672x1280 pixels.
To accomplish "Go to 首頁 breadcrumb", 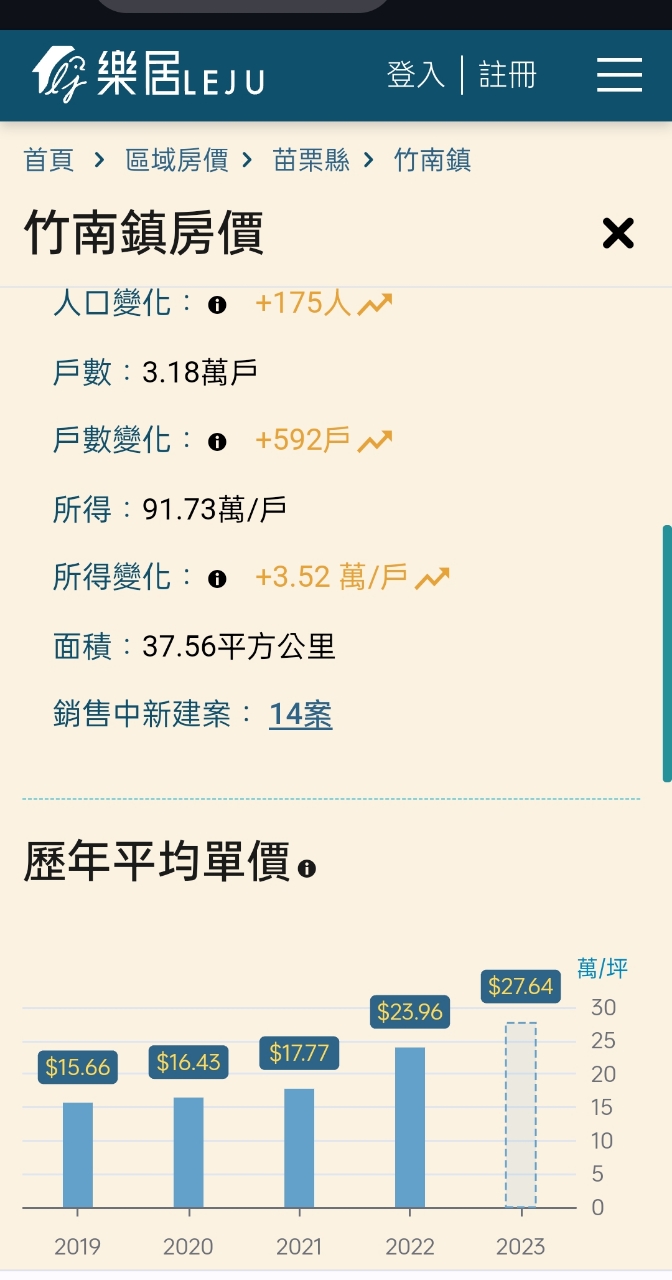I will [x=49, y=160].
